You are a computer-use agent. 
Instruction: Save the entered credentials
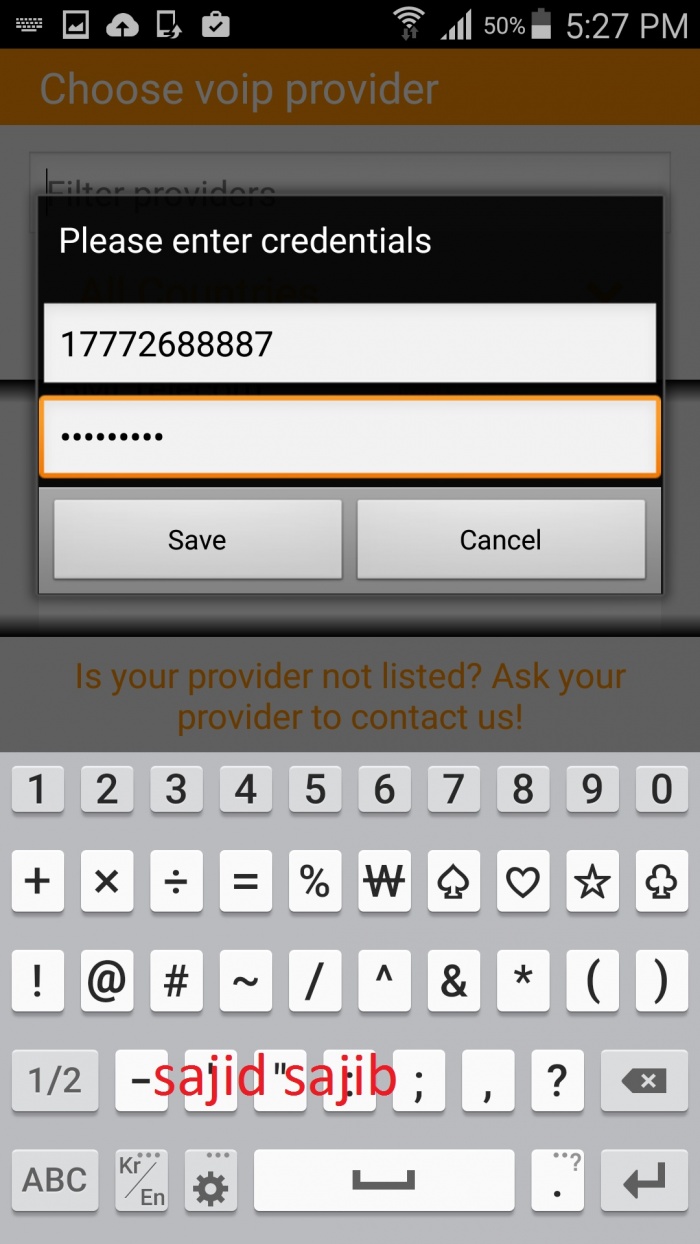click(197, 540)
